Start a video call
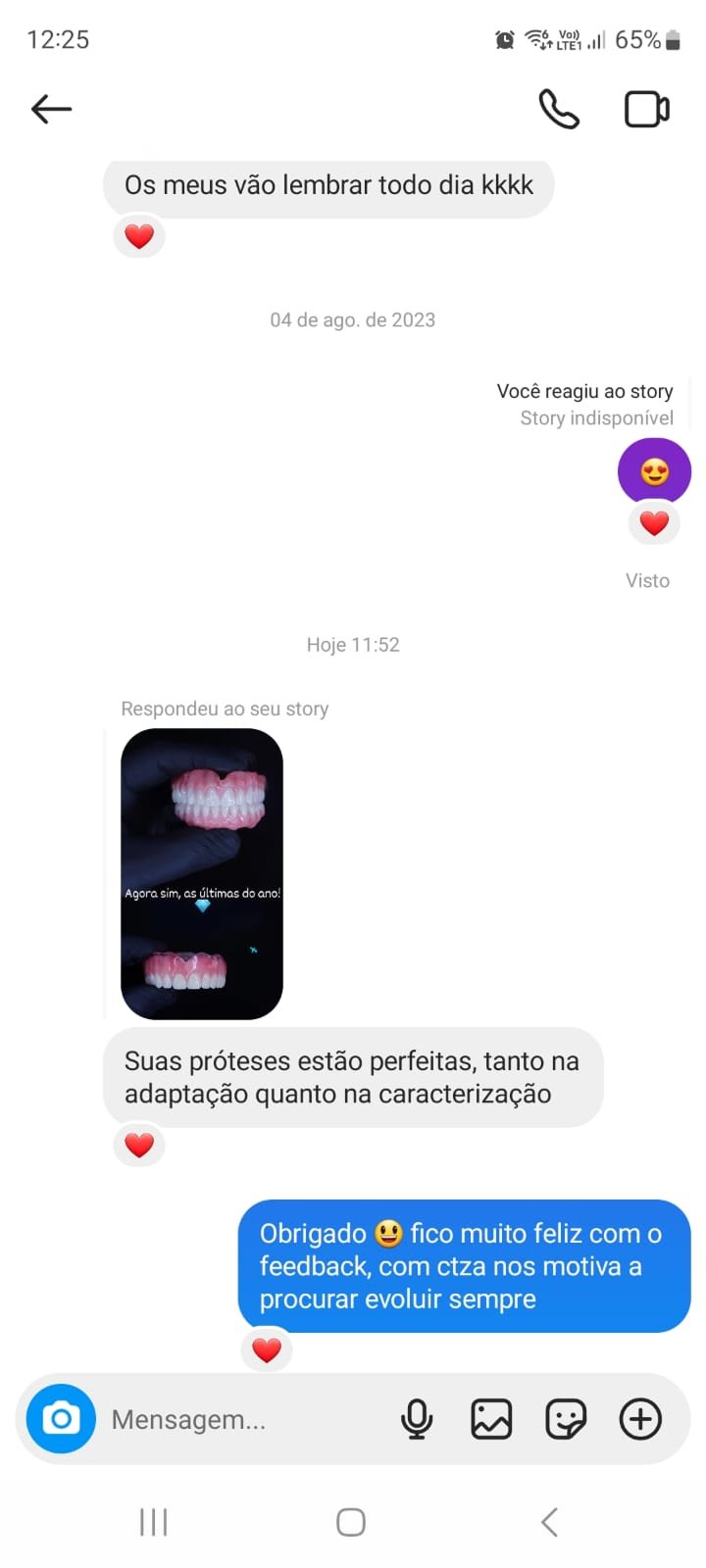706x1568 pixels. (646, 109)
